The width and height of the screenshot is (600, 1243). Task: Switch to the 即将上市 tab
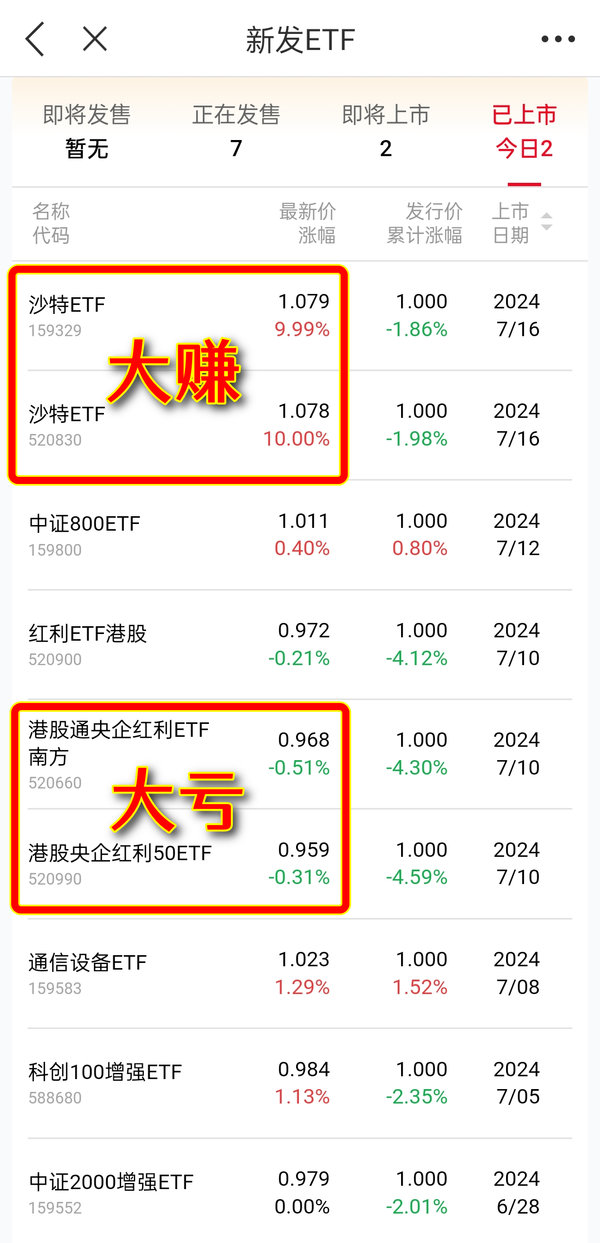click(x=386, y=132)
